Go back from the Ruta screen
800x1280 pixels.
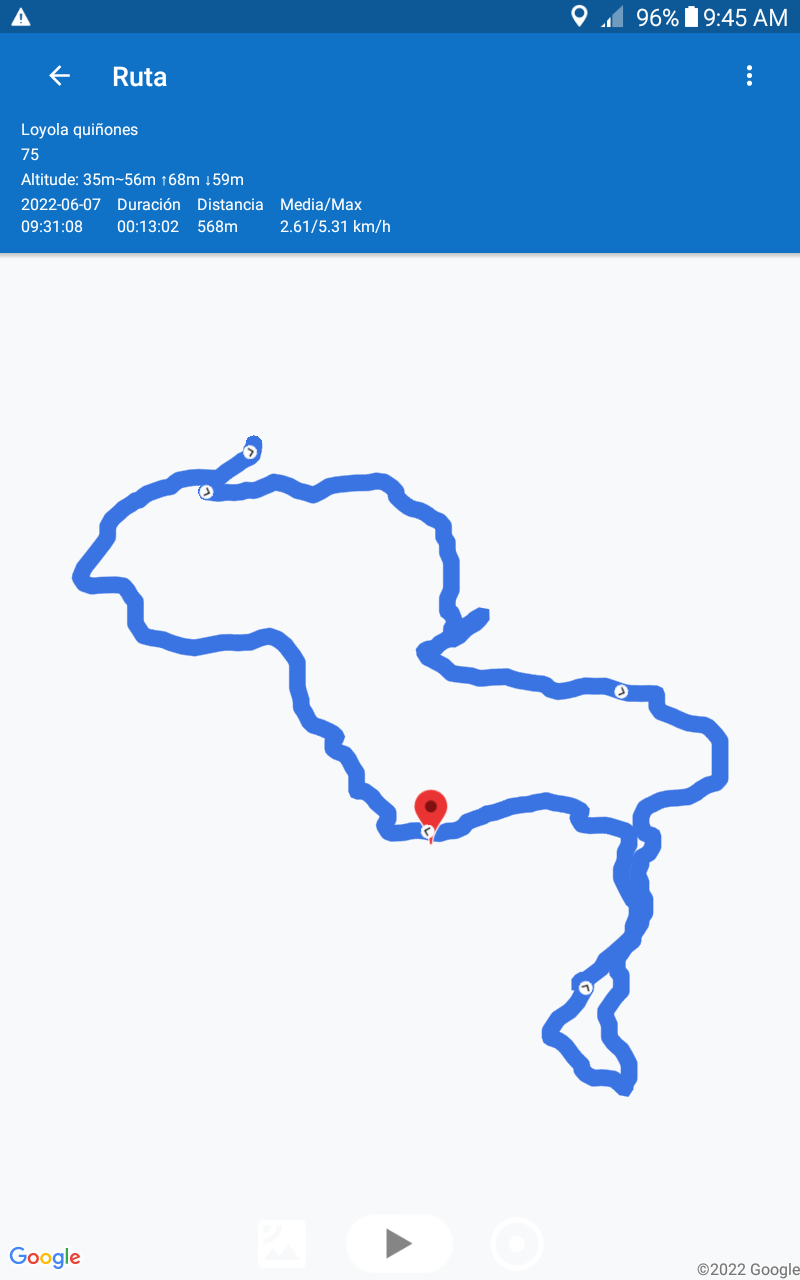point(60,76)
